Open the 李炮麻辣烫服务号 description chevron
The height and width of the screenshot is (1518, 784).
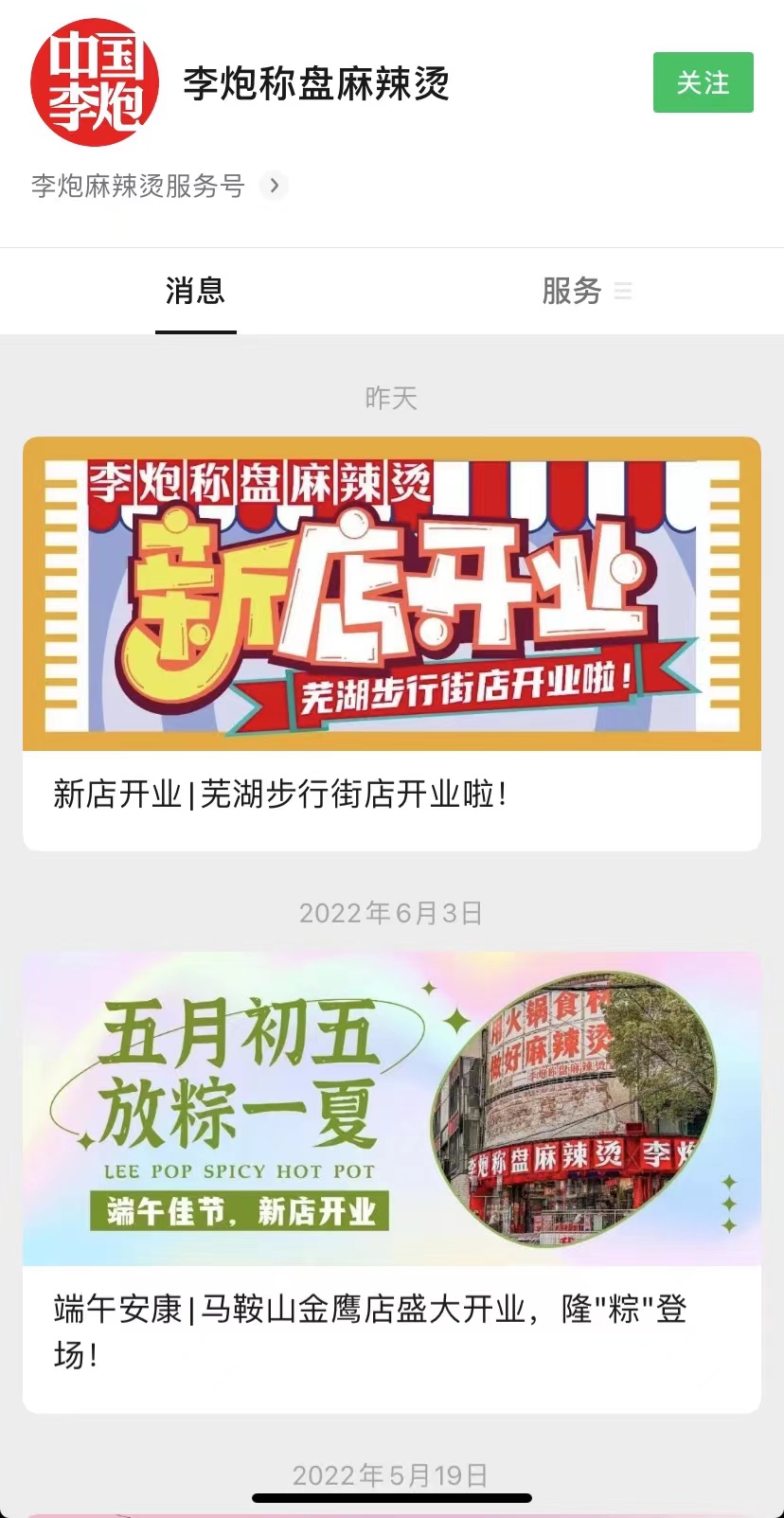274,185
